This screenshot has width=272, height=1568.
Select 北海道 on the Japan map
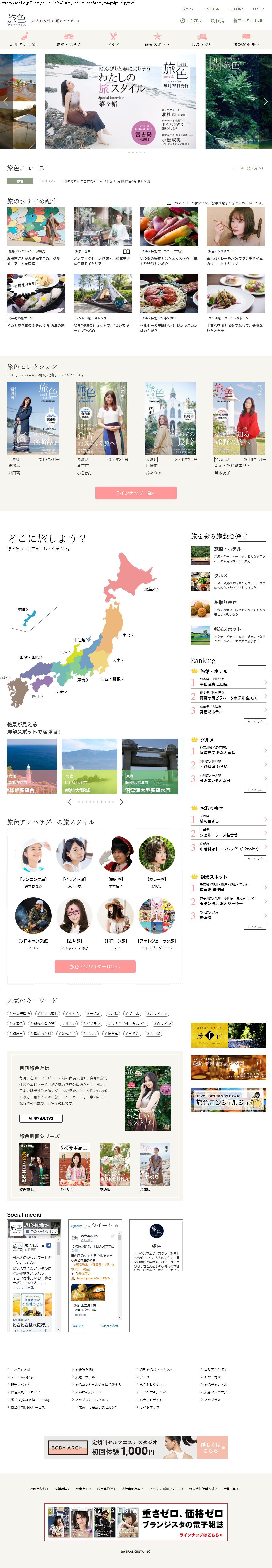pos(150,589)
